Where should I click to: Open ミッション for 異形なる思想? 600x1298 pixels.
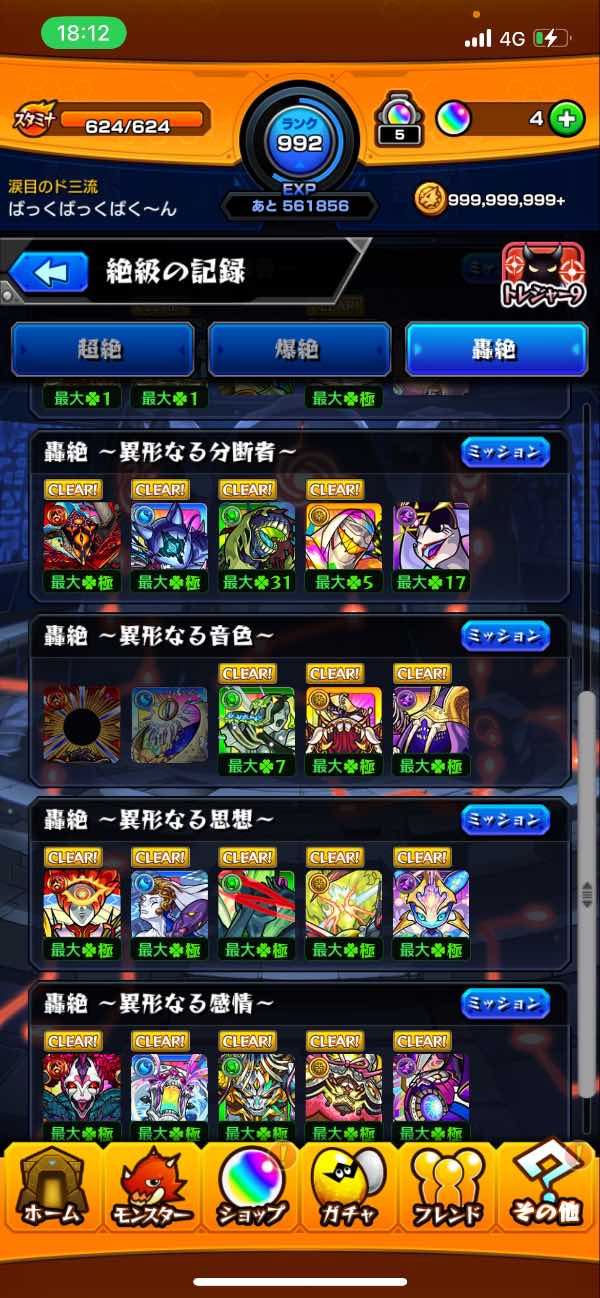[x=506, y=819]
